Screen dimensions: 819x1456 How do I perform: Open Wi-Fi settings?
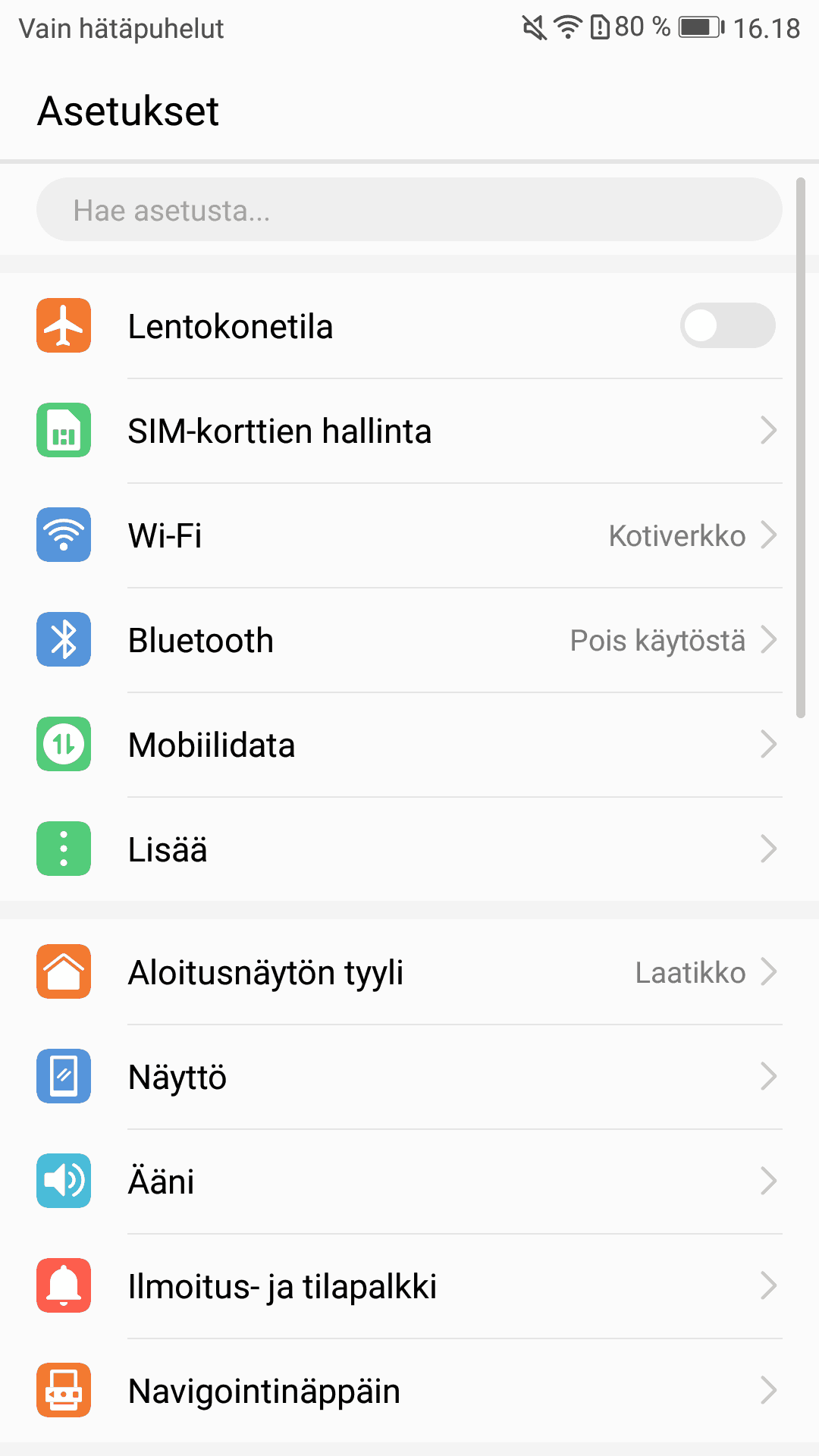(409, 535)
